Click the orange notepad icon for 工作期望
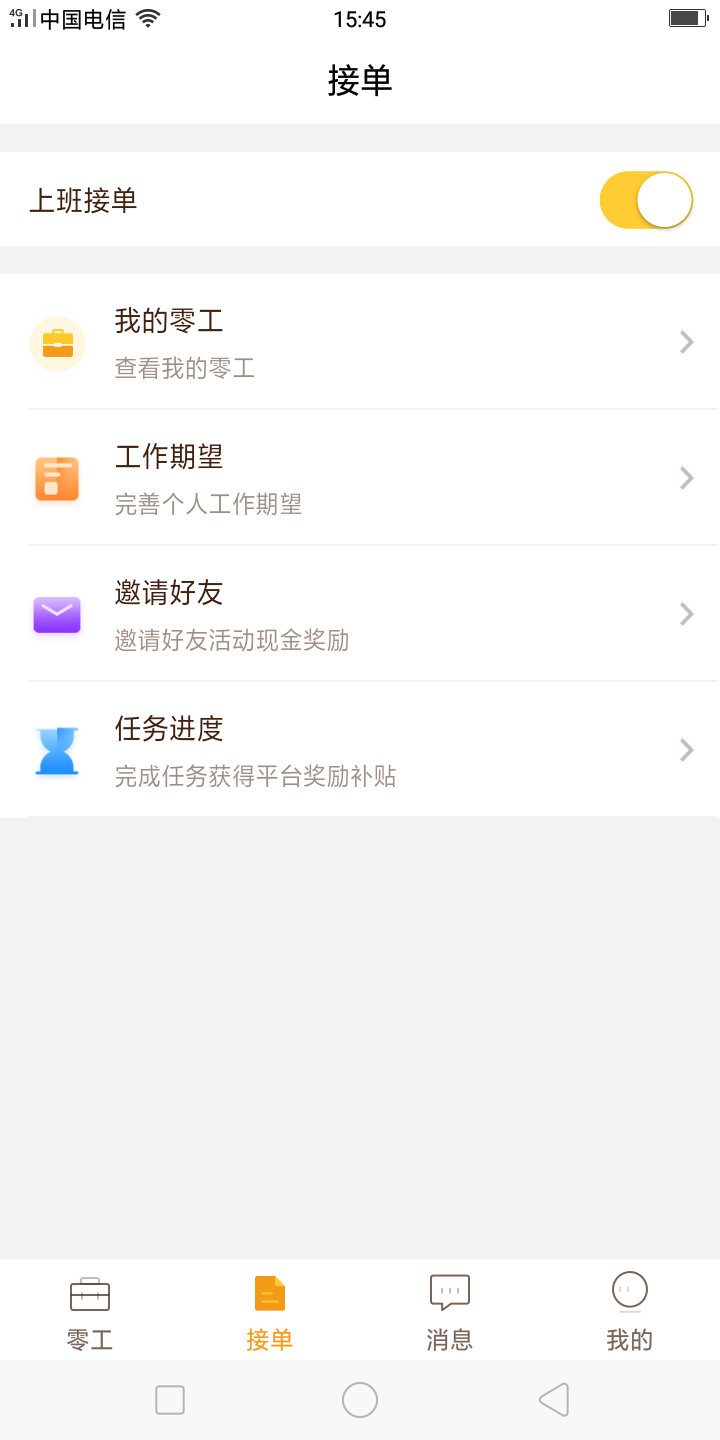 coord(57,478)
